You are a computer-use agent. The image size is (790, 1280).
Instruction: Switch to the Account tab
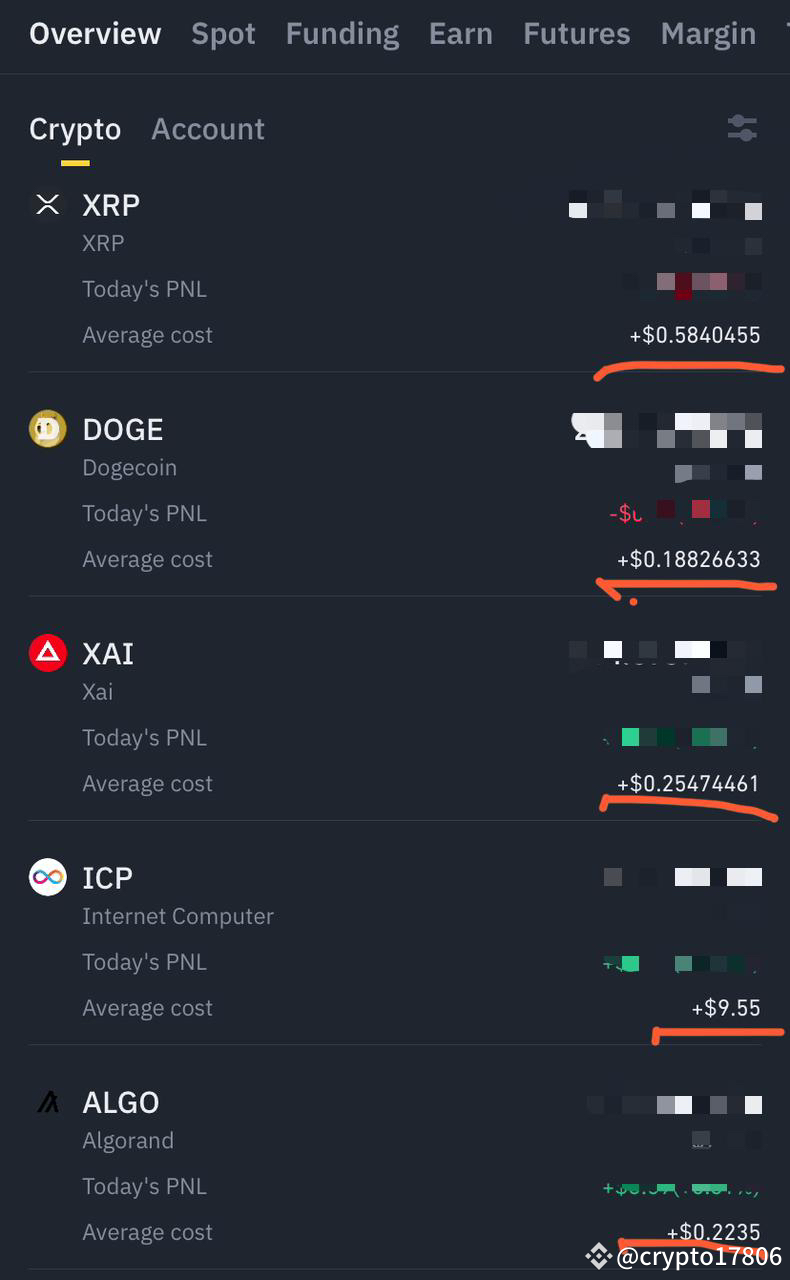(208, 128)
